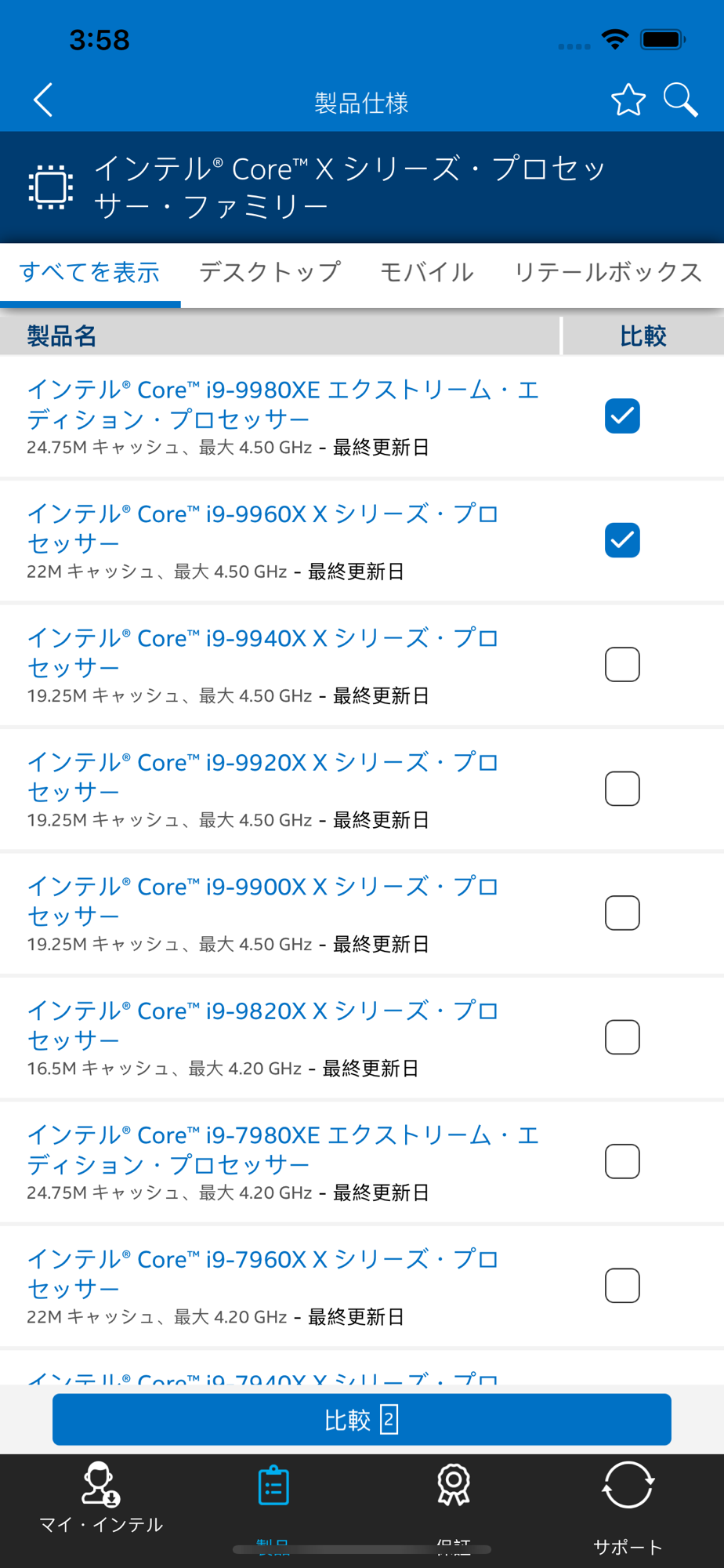Image resolution: width=724 pixels, height=1568 pixels.
Task: Go back using the top-left arrow
Action: (x=44, y=100)
